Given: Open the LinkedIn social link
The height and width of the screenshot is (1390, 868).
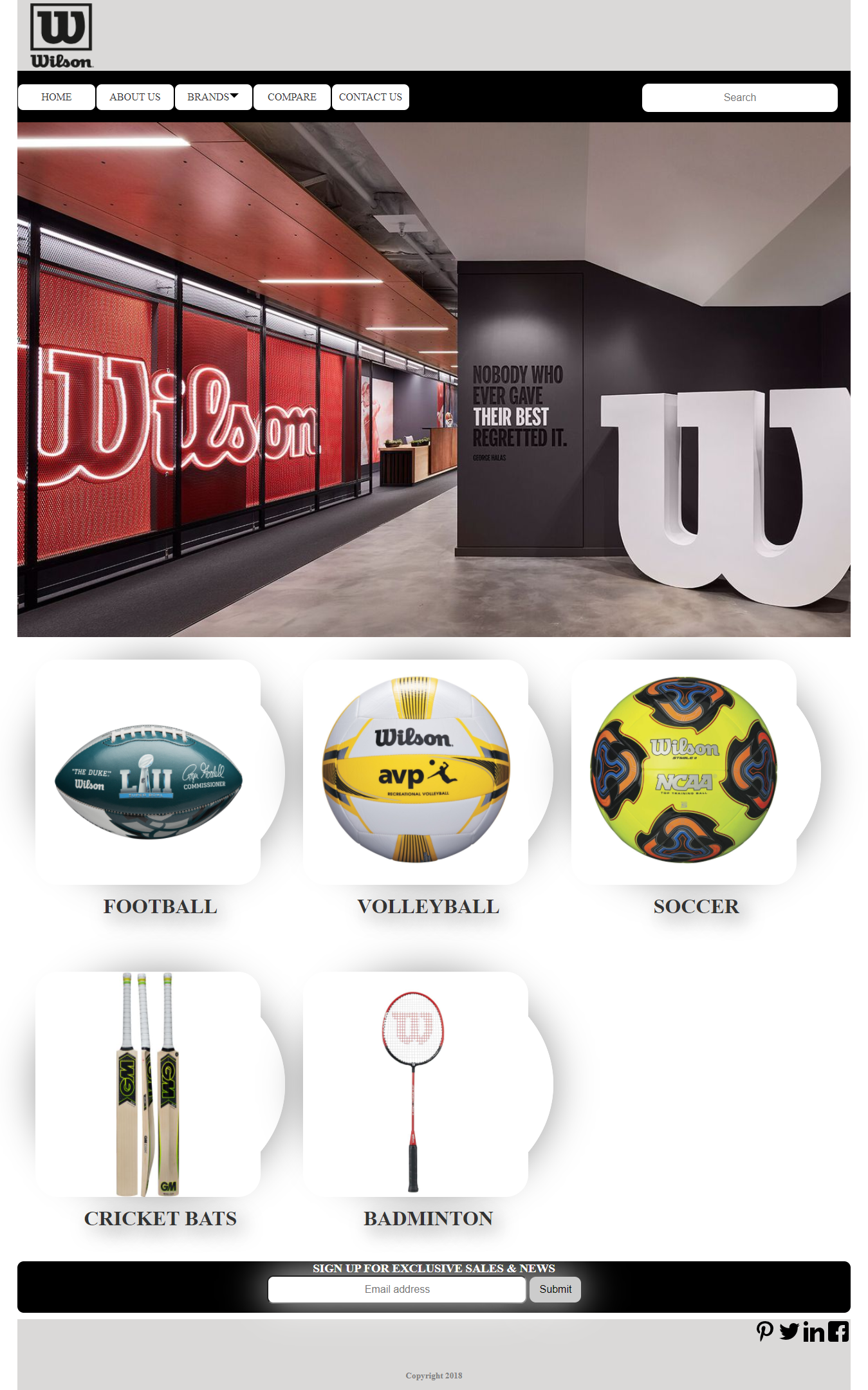Looking at the screenshot, I should (814, 1331).
